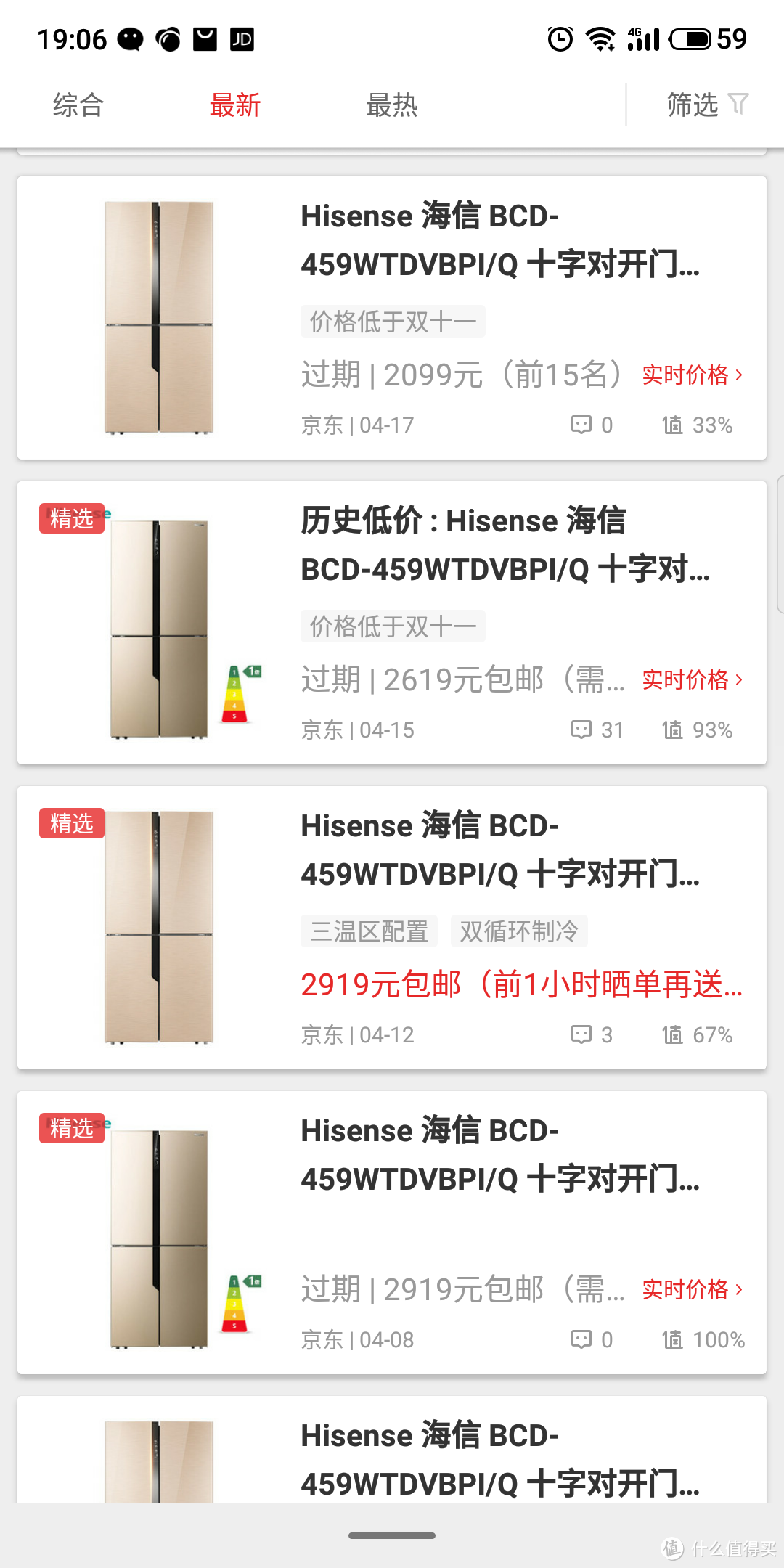
Task: Expand 实时价格 on first deal
Action: (x=691, y=374)
